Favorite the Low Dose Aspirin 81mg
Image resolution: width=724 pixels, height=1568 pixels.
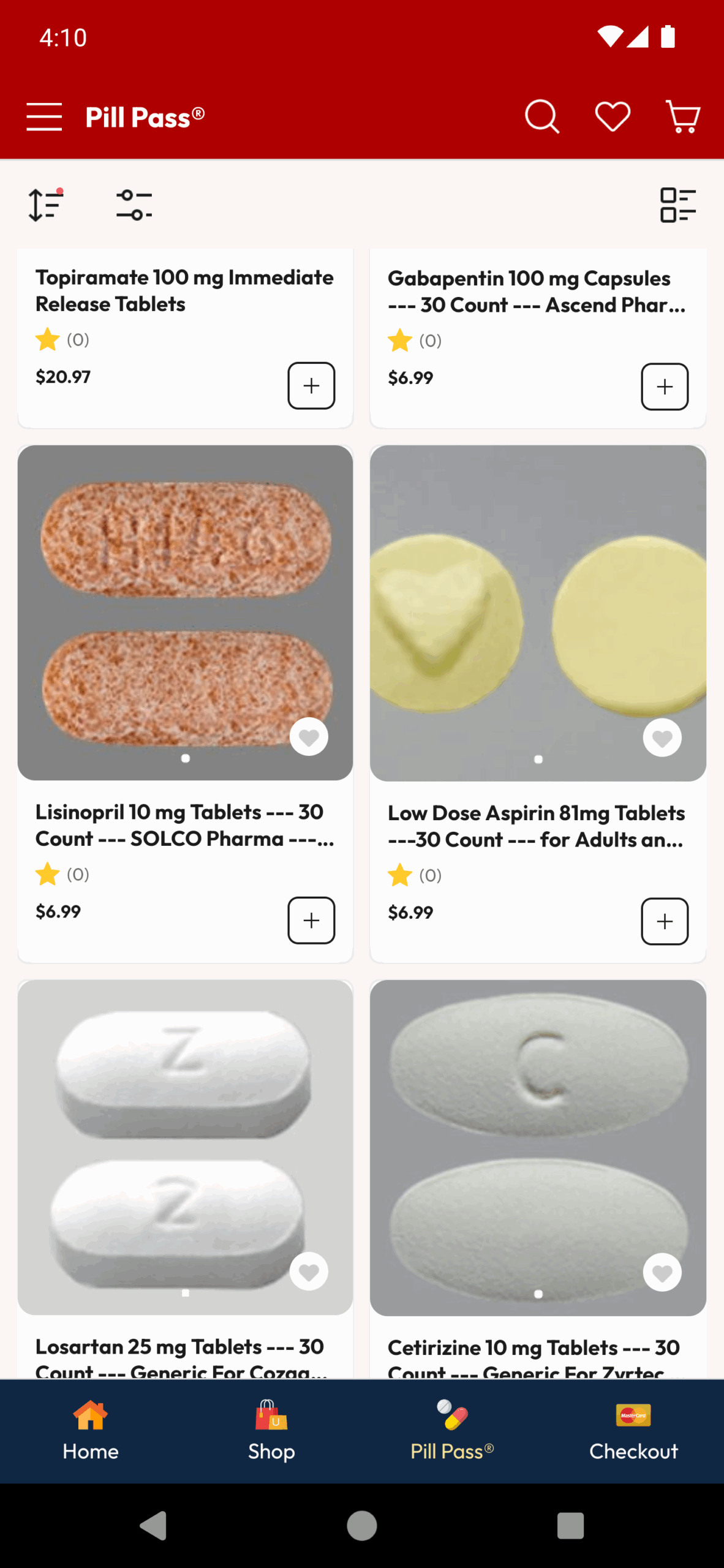[662, 738]
